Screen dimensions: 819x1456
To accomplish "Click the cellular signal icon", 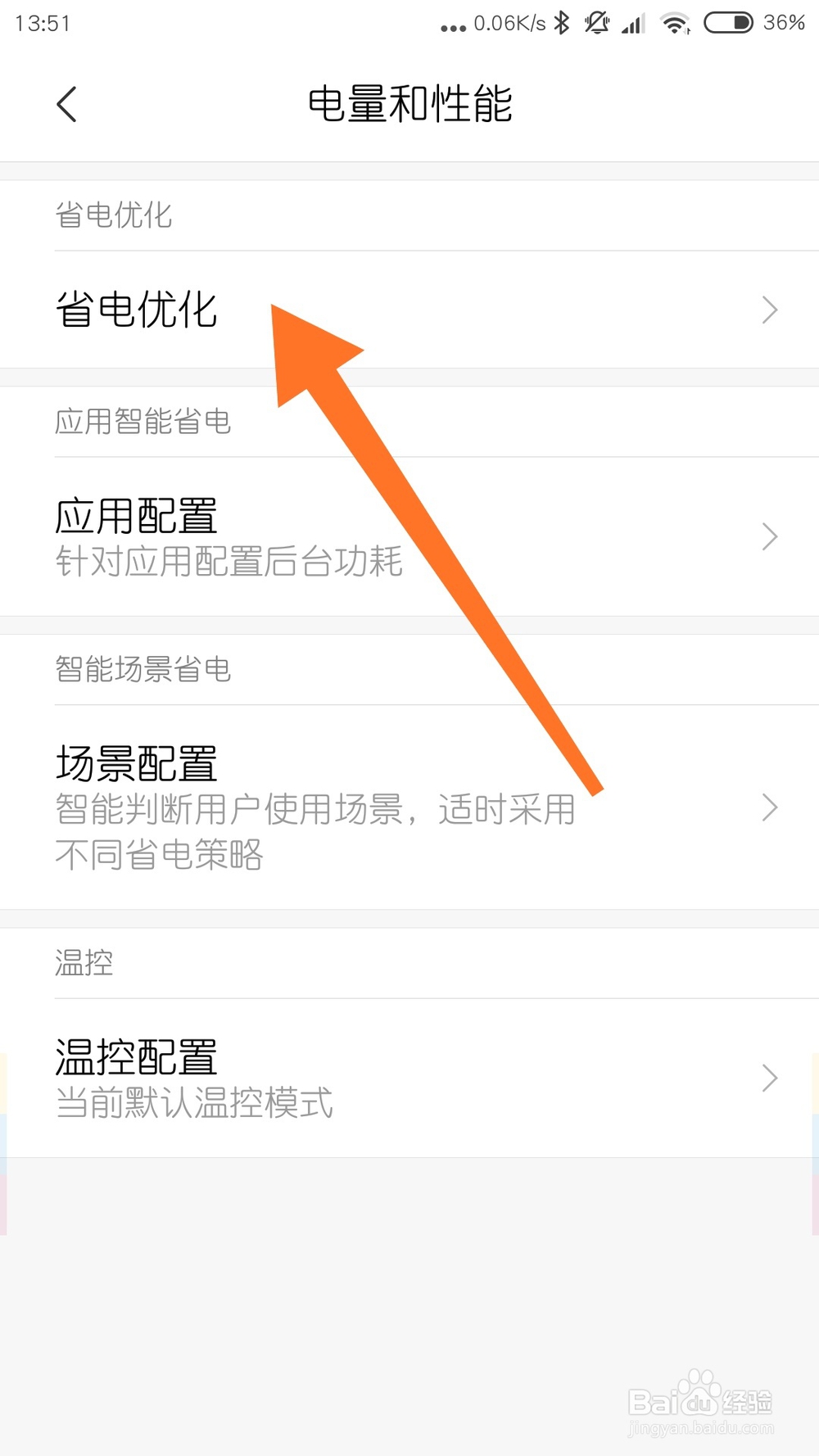I will pos(633,22).
